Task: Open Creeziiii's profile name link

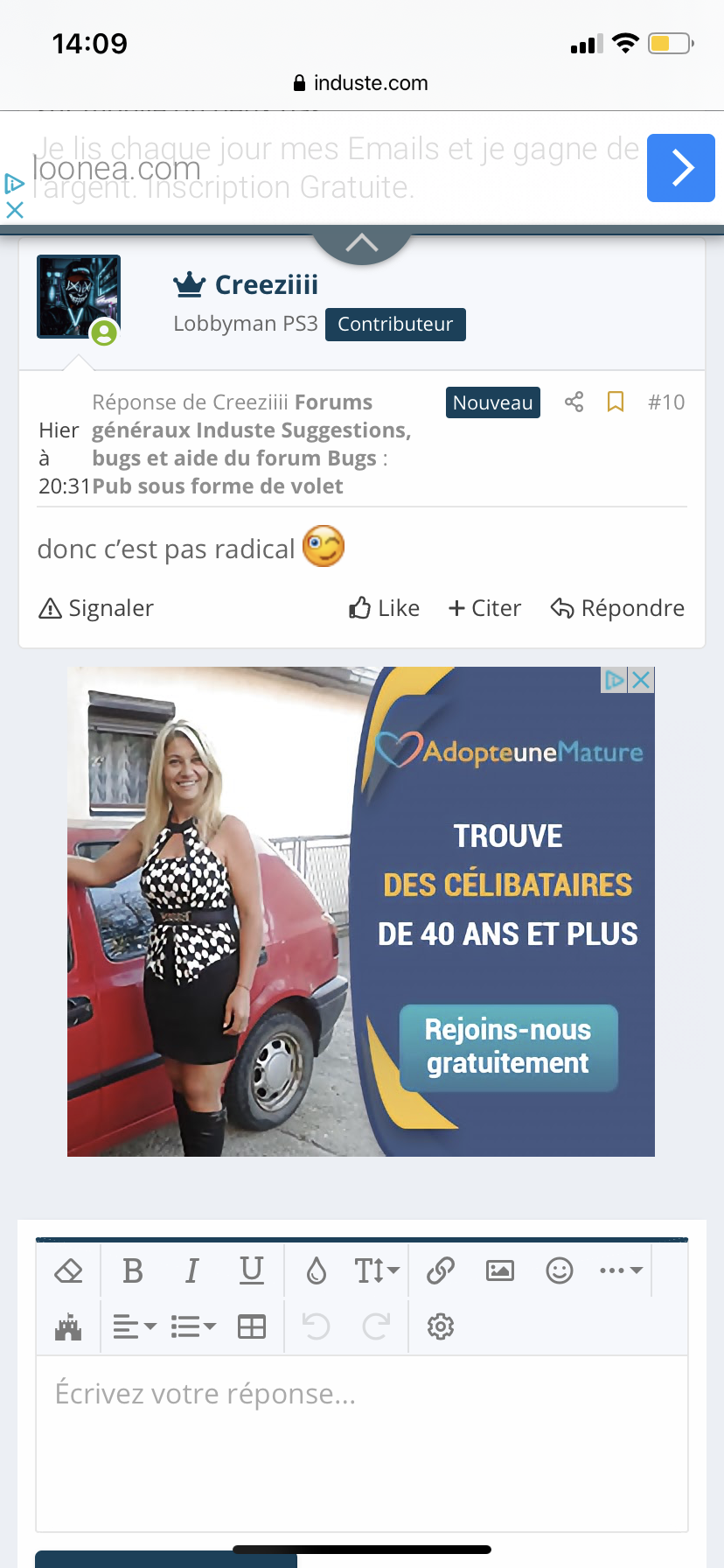Action: (266, 284)
